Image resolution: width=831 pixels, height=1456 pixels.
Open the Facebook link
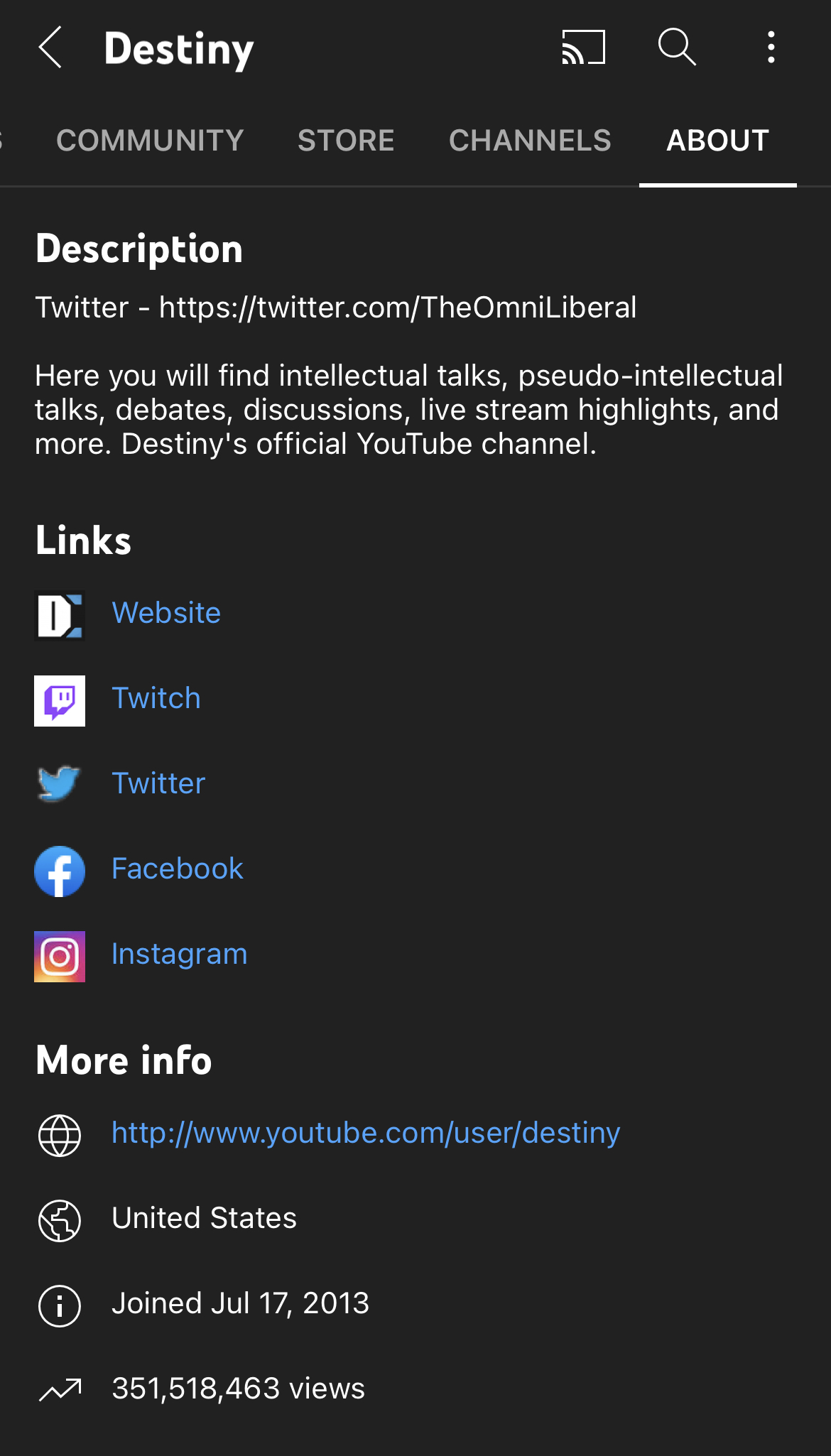coord(178,869)
